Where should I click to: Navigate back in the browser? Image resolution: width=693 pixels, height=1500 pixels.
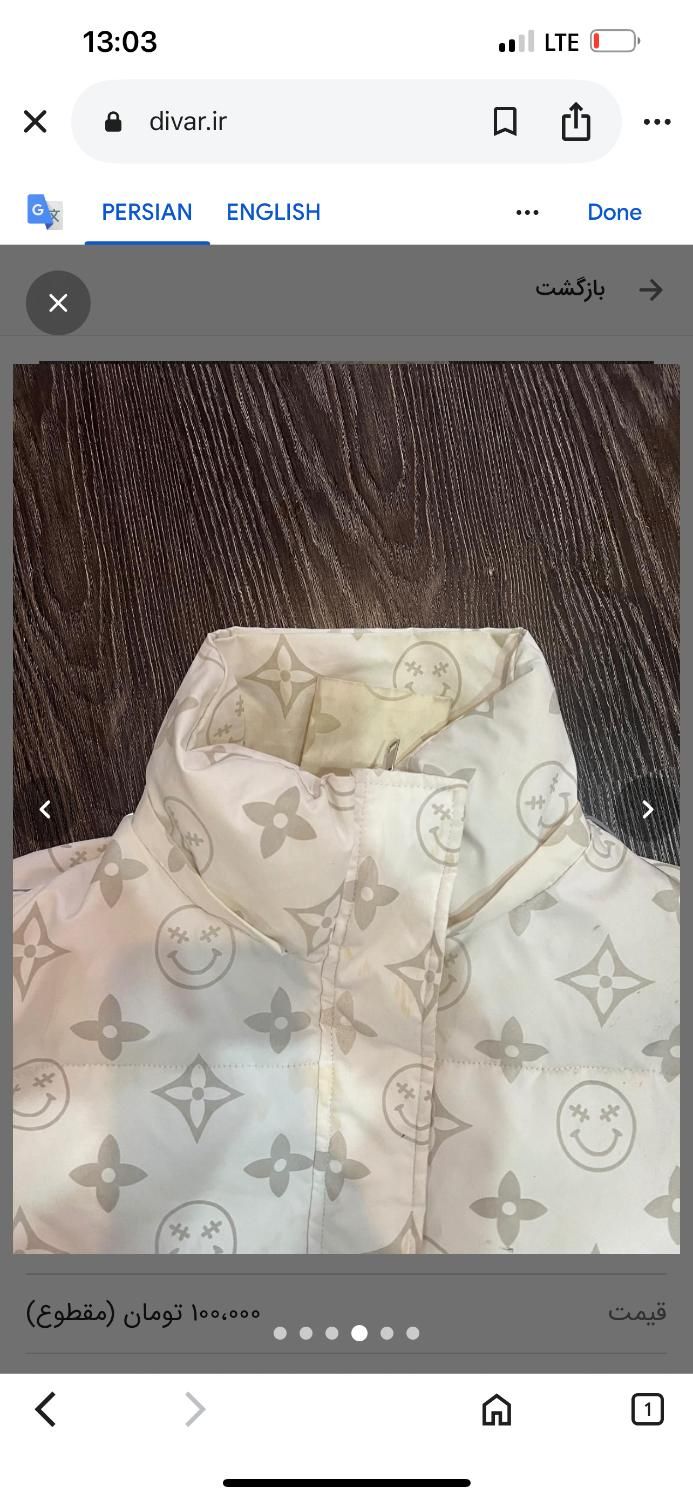click(46, 1409)
